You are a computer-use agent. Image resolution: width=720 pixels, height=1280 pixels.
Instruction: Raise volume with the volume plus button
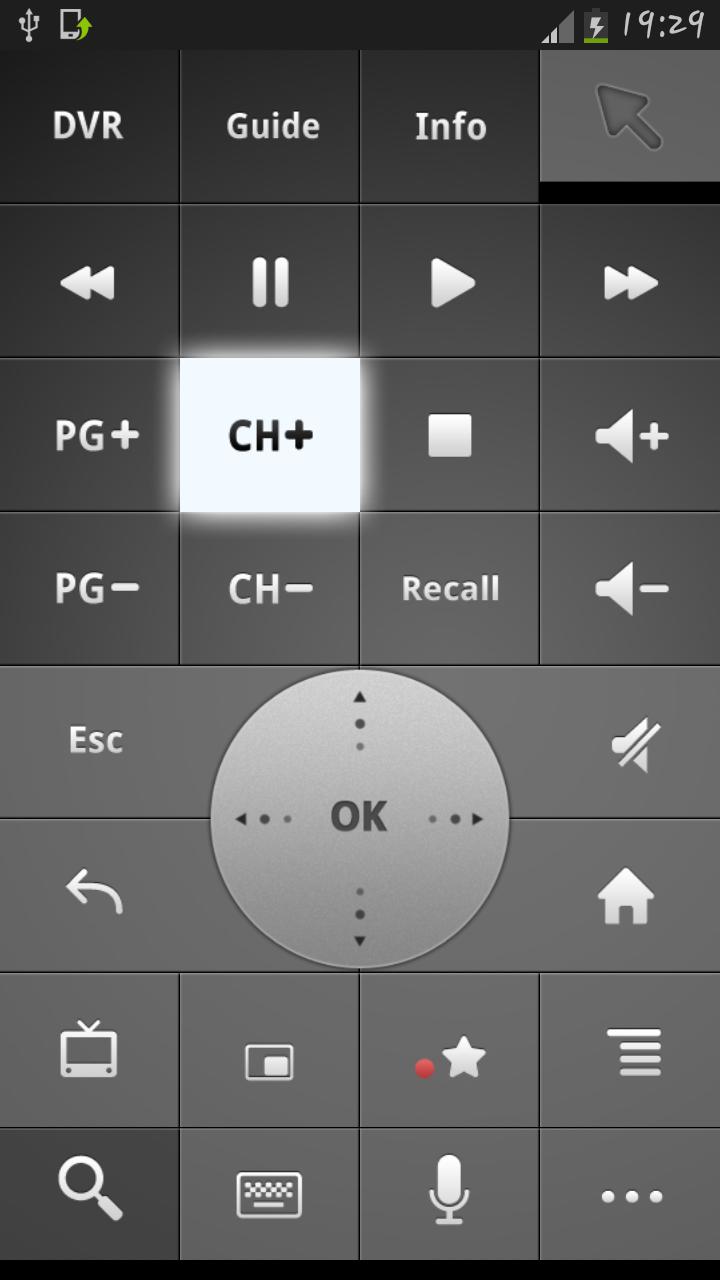[x=630, y=433]
